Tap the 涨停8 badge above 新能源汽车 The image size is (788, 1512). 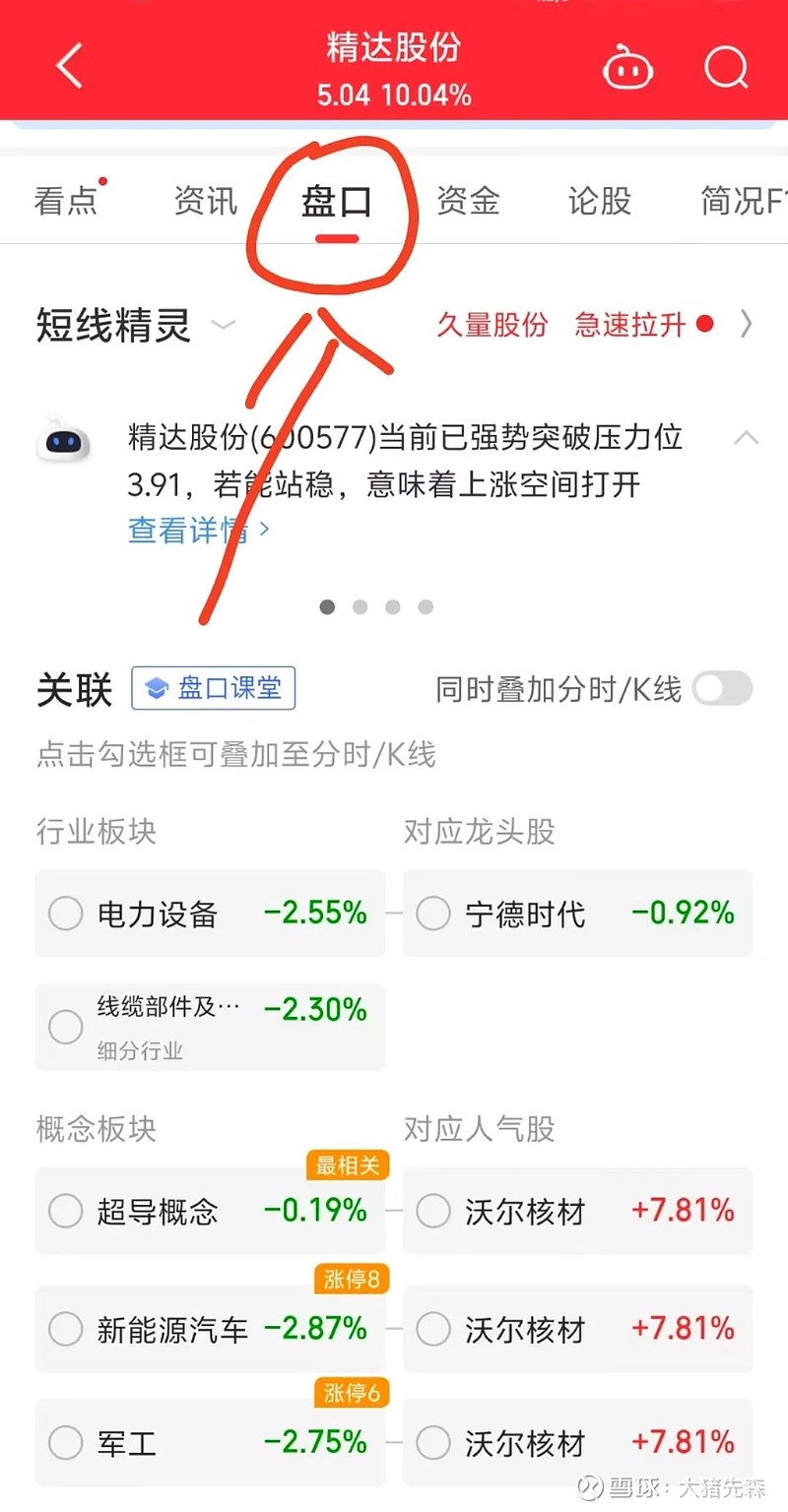350,1280
